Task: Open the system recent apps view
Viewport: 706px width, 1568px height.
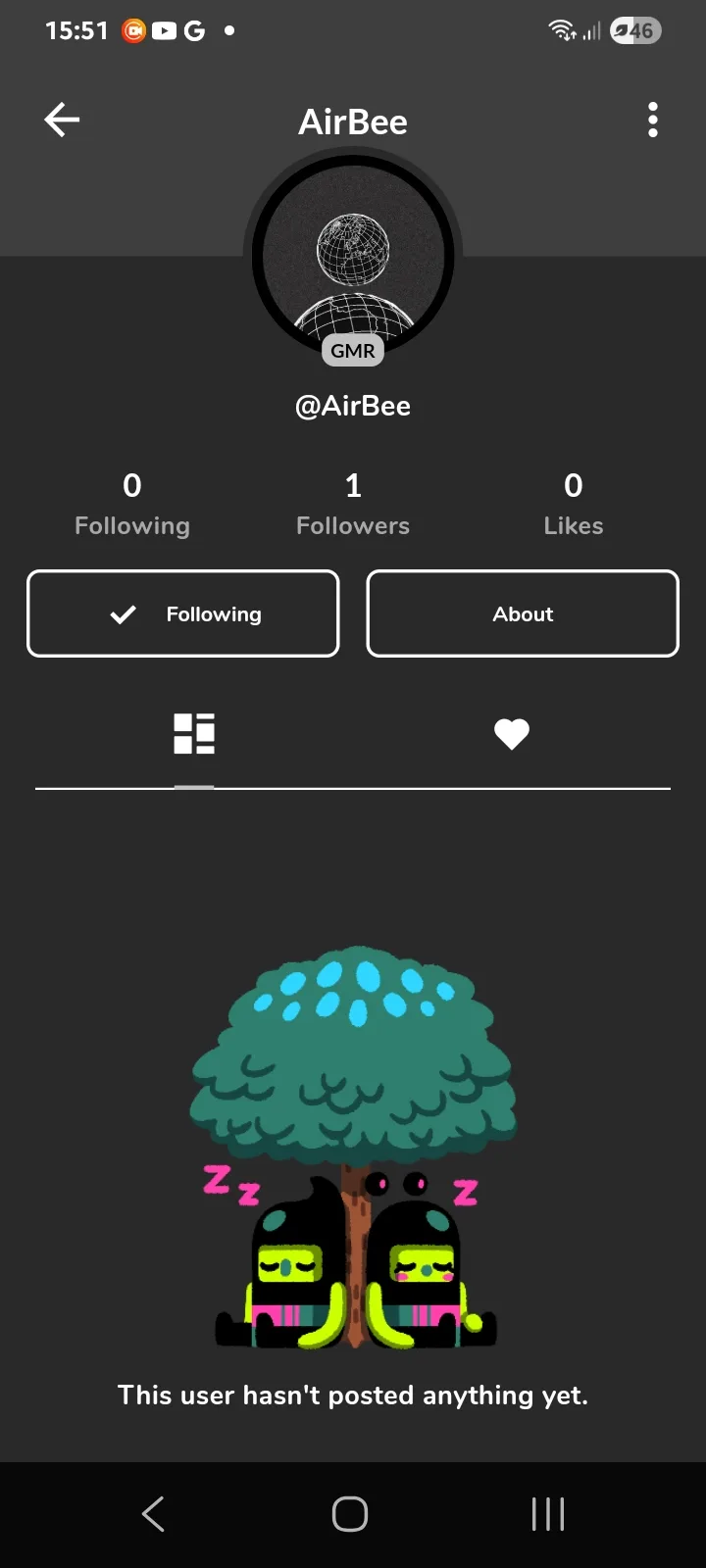Action: [548, 1514]
